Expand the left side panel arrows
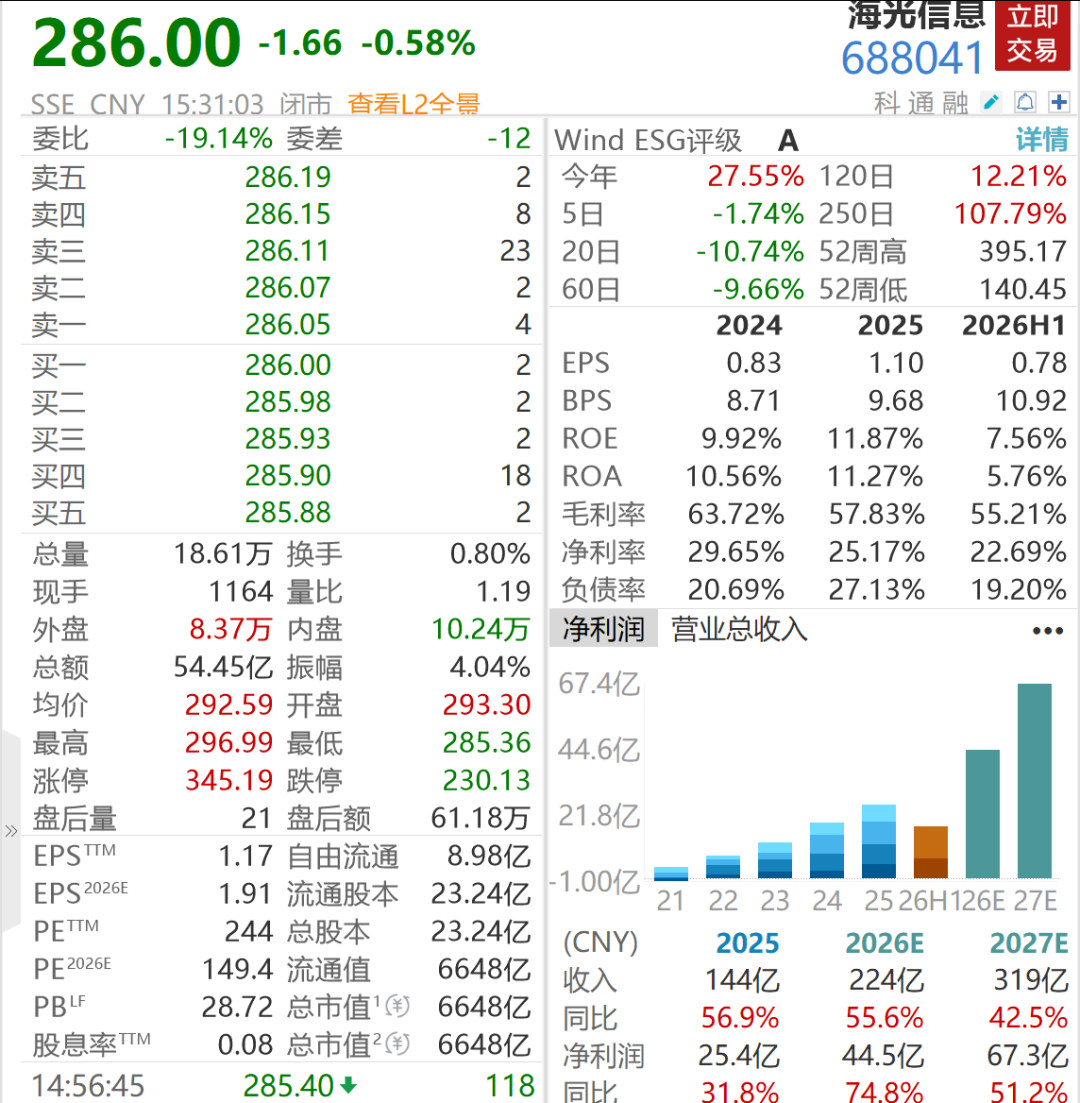 (11, 831)
